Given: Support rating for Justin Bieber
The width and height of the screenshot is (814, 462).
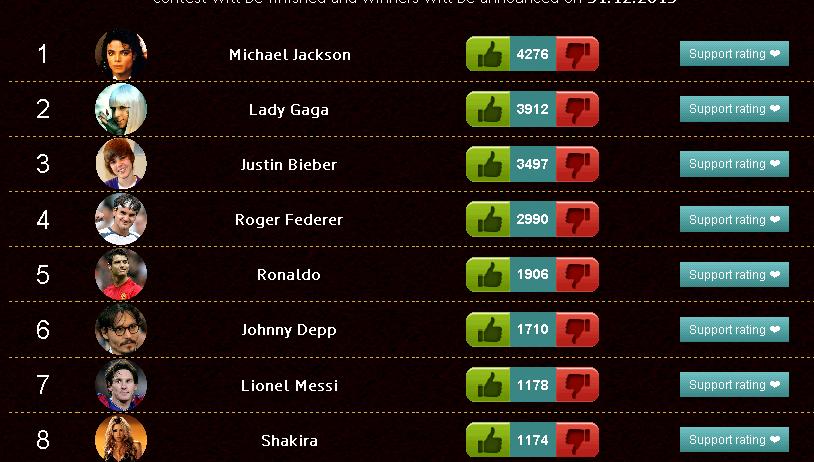Looking at the screenshot, I should pos(734,164).
